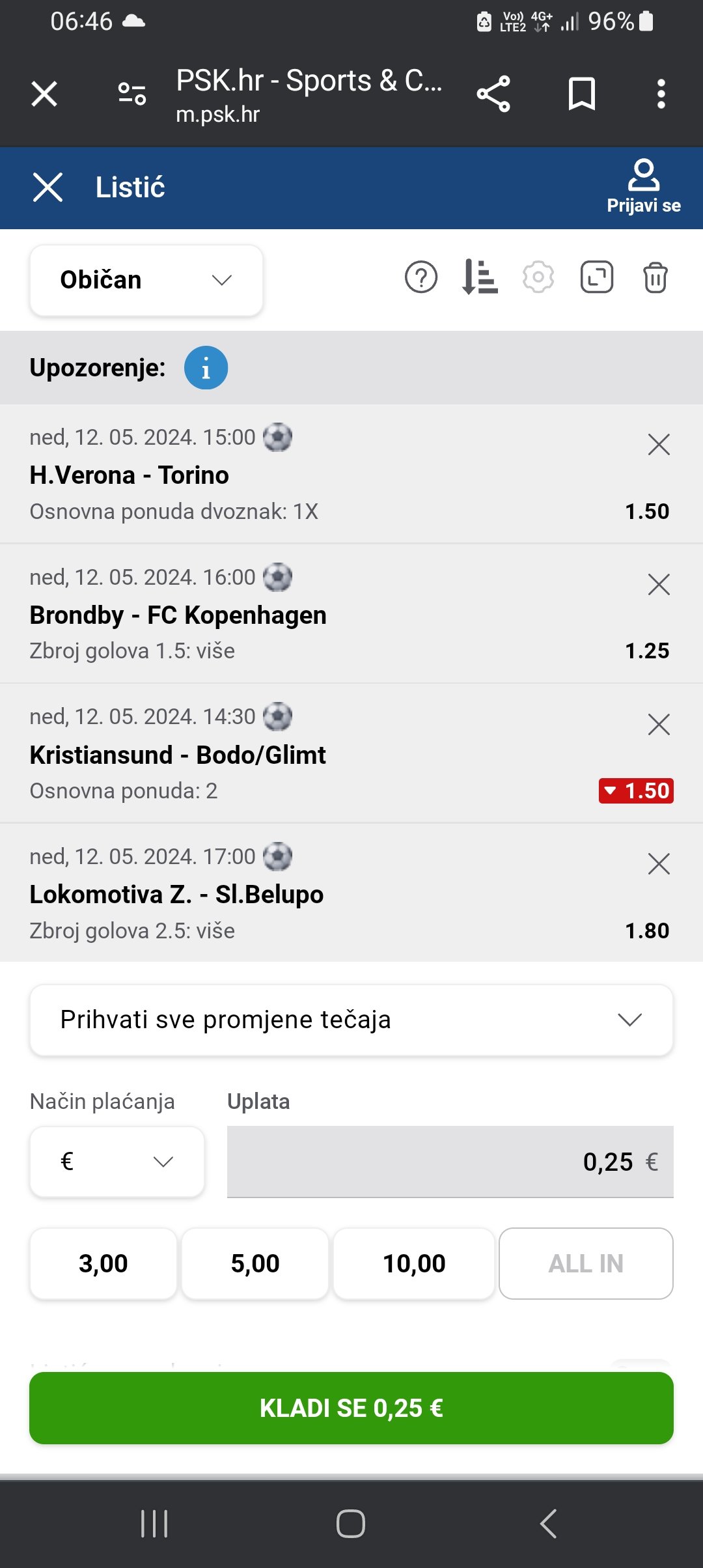Expand the bet slip view icon
This screenshot has height=1568, width=703.
597,277
